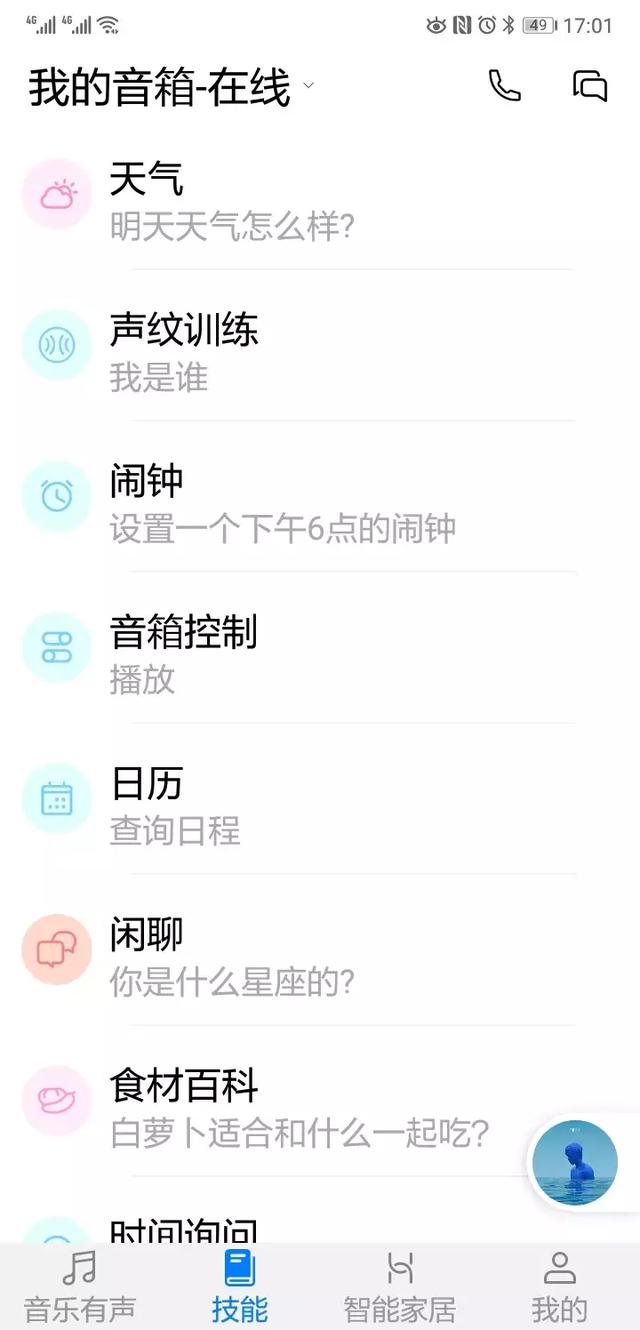Select the 闹钟 skill
Screen dimensions: 640x1330
coord(300,503)
